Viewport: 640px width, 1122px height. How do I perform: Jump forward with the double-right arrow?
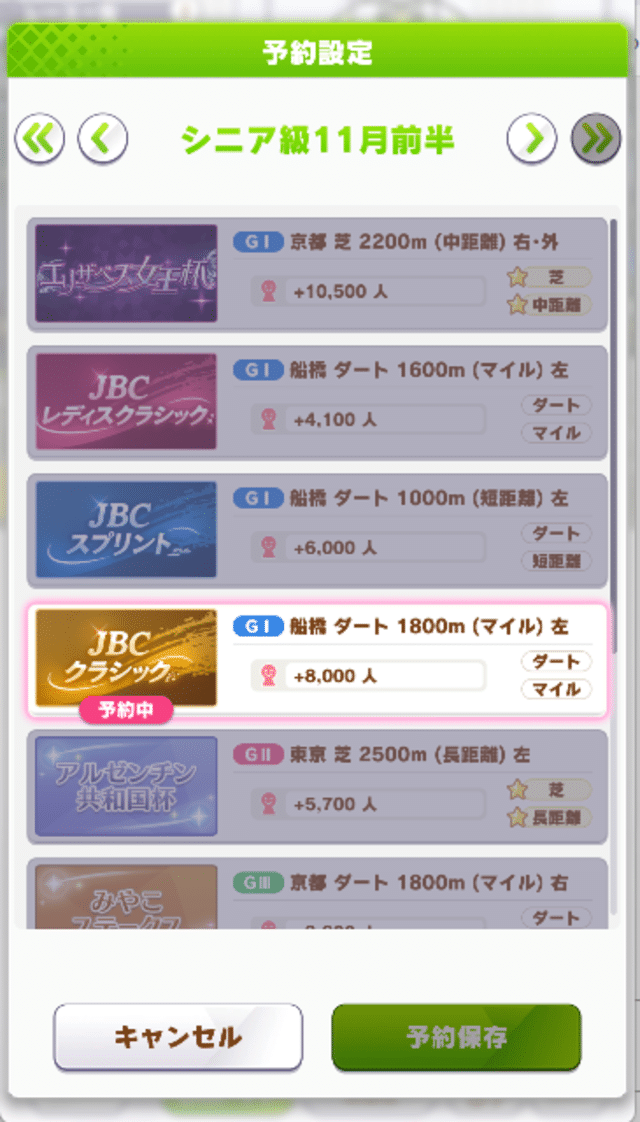(596, 139)
